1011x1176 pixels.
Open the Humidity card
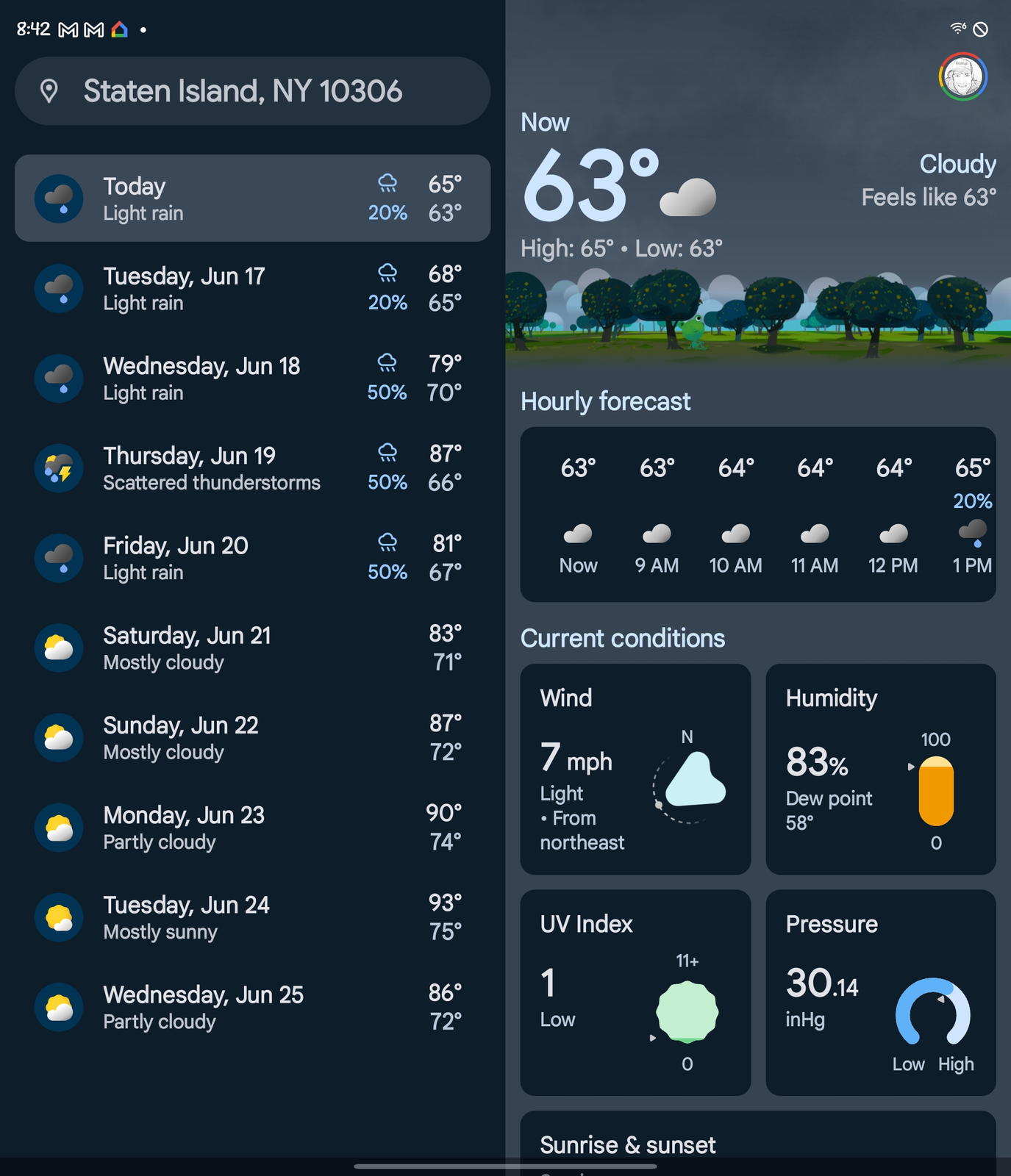(880, 769)
